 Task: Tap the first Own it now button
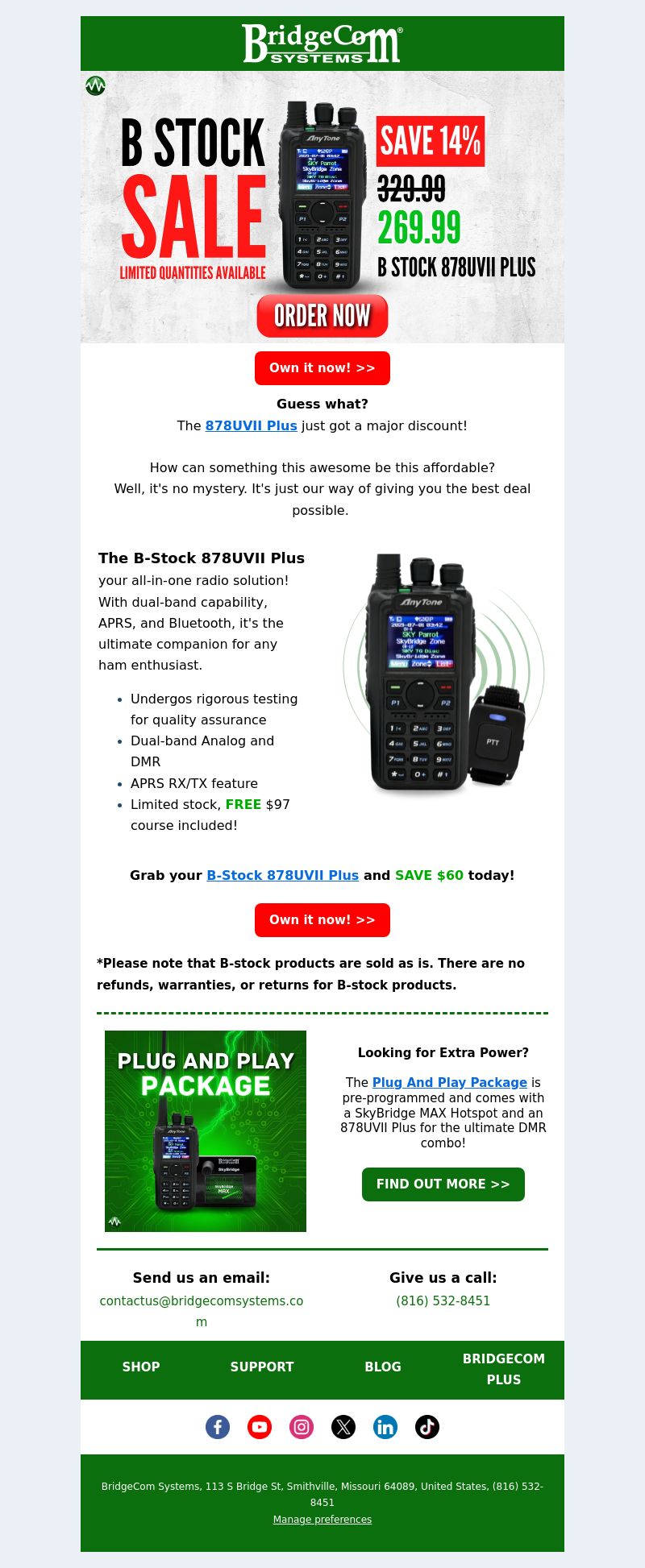pos(322,368)
